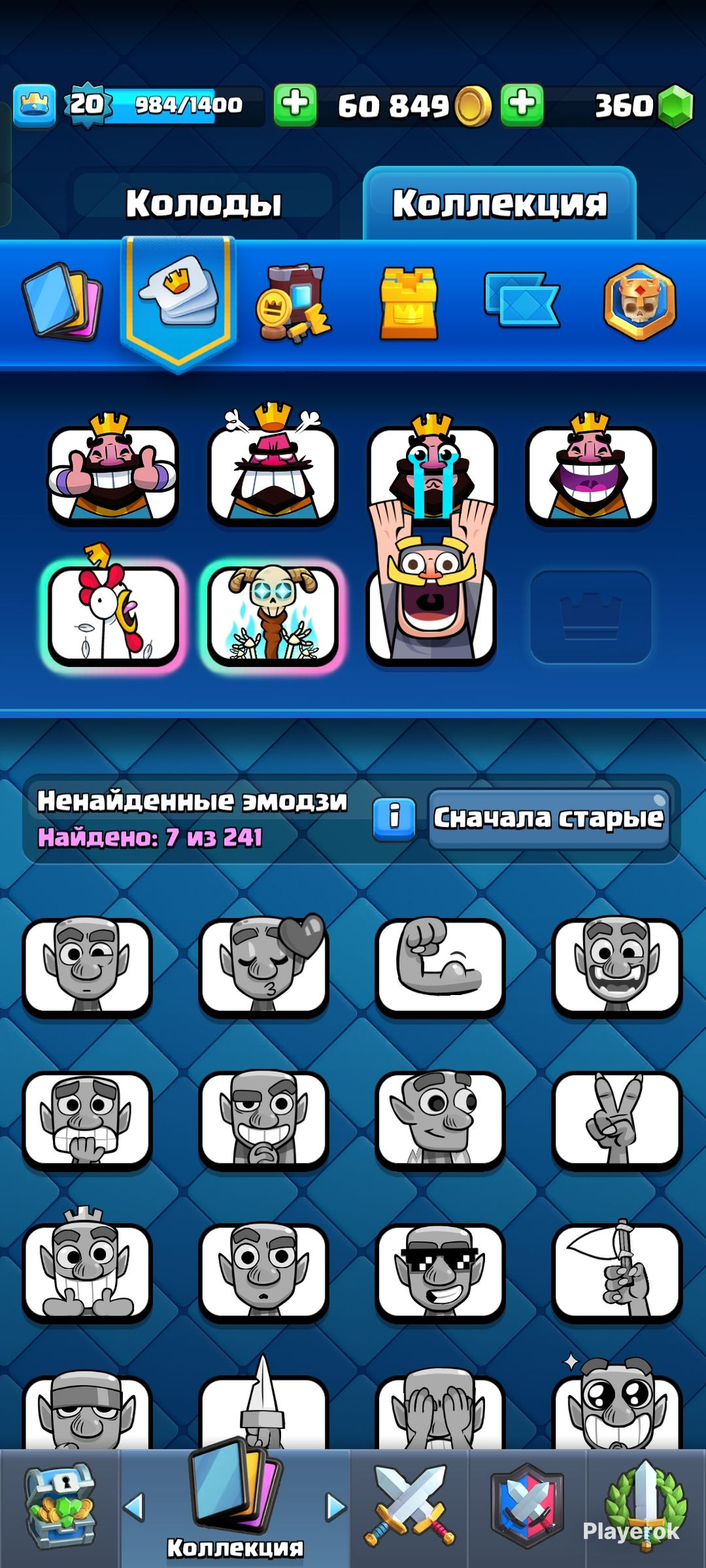Go to the shop chest tab
The image size is (706, 1568).
coord(60,1506)
